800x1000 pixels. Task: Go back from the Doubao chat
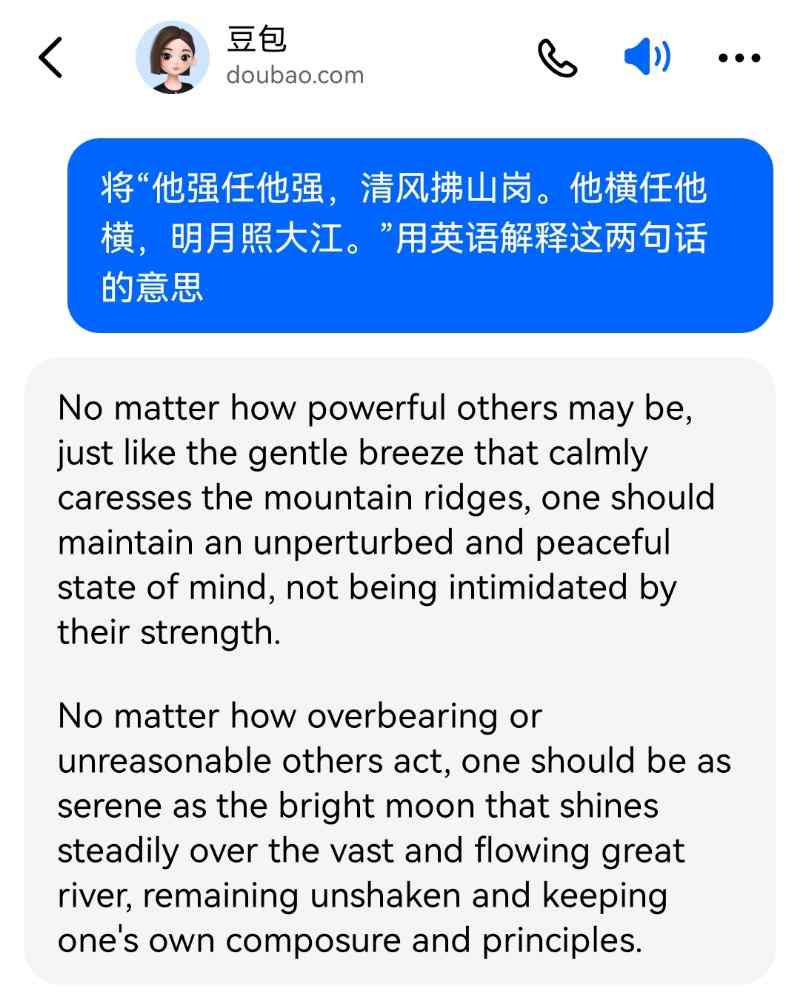pos(51,58)
